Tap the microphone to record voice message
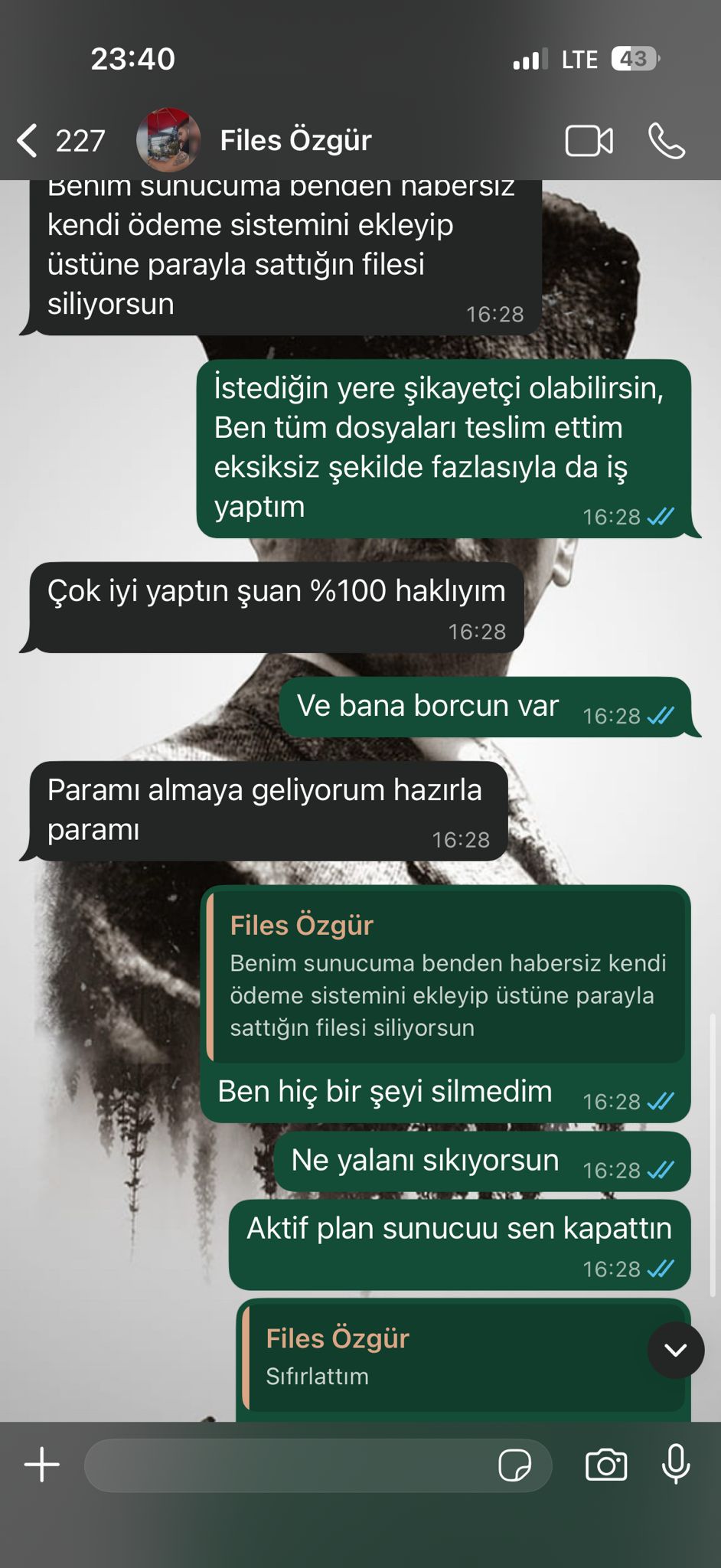Viewport: 721px width, 1568px height. 676,1465
